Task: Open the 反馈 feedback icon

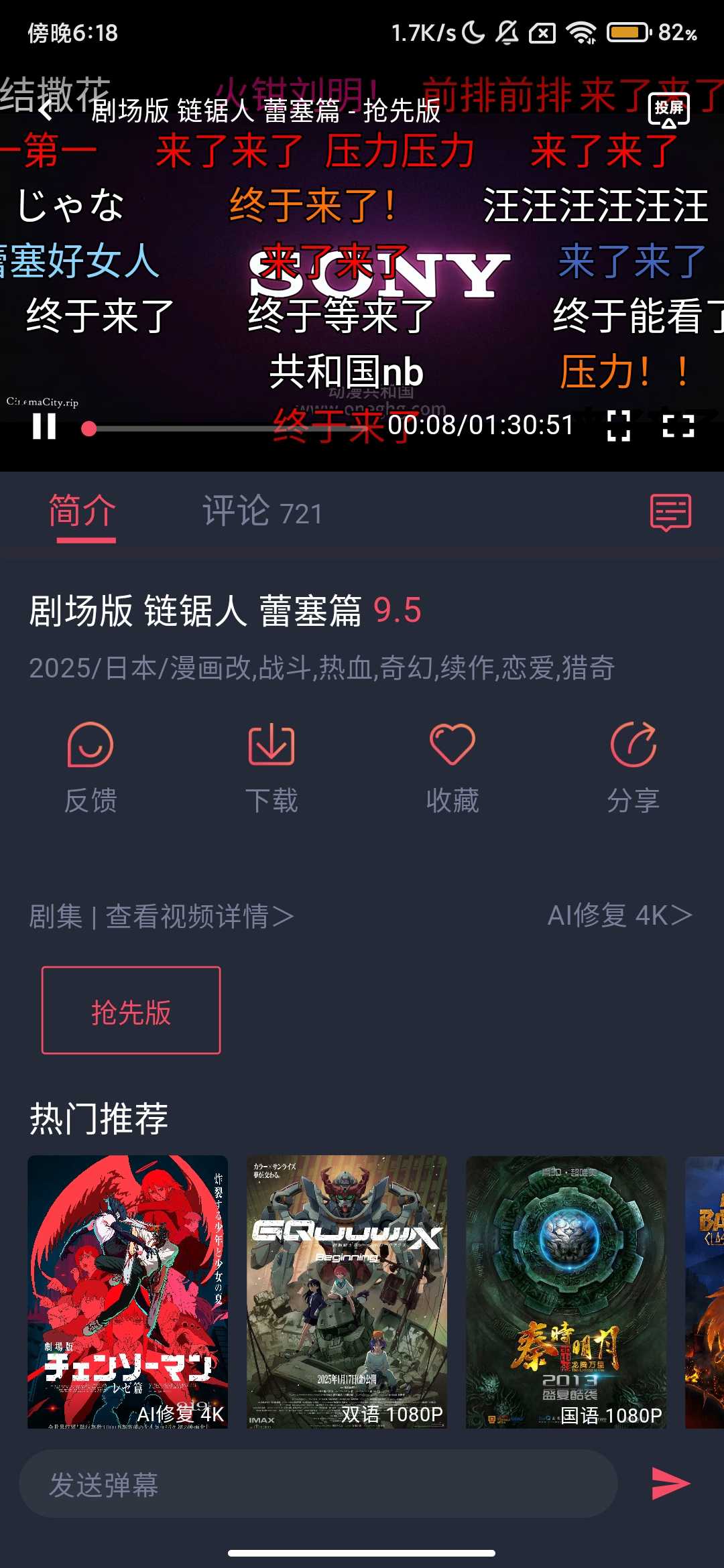Action: click(92, 746)
